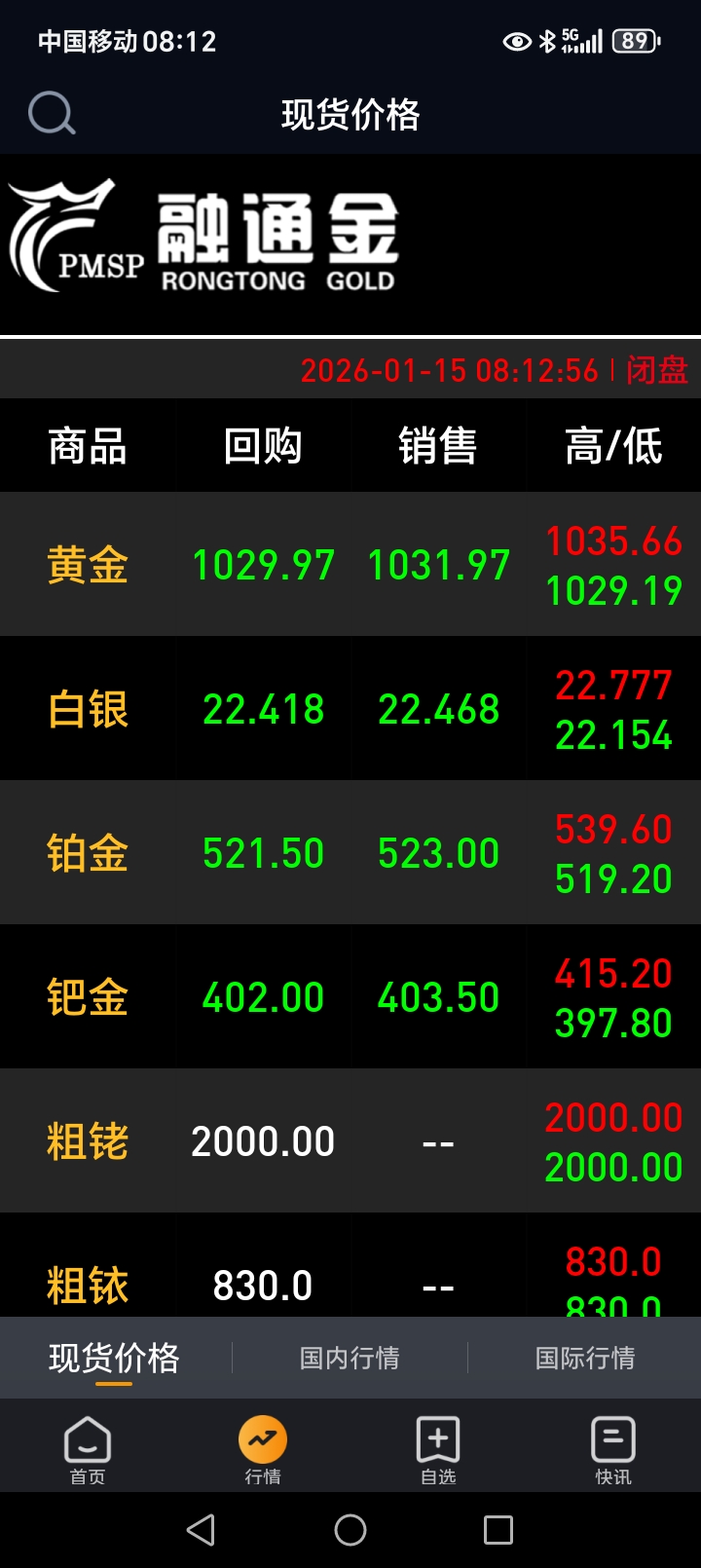Switch to the 国内行情 tab
This screenshot has height=1568, width=701.
click(x=350, y=1358)
